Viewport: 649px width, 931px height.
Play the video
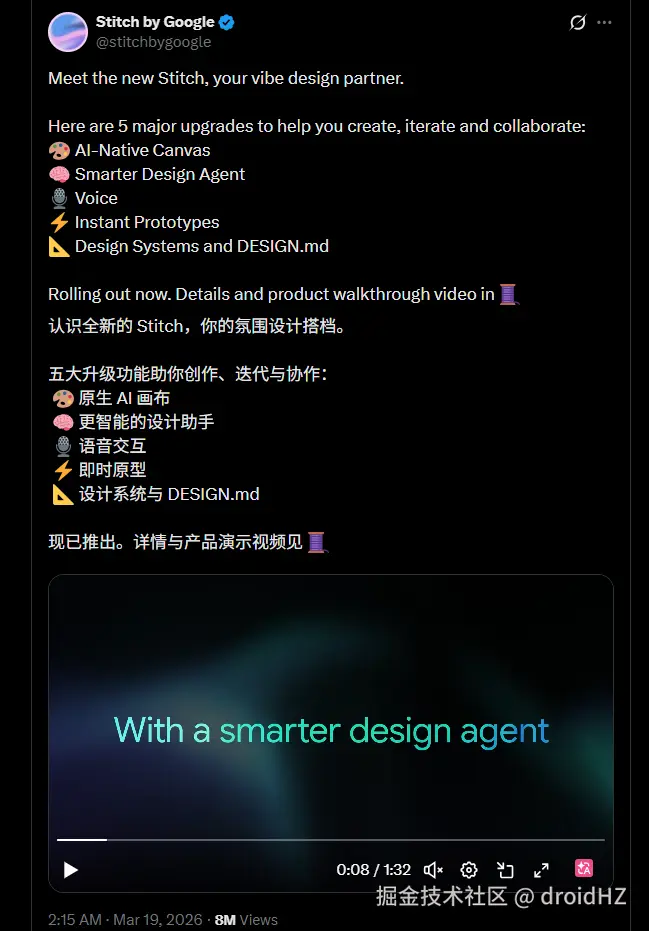pos(71,870)
